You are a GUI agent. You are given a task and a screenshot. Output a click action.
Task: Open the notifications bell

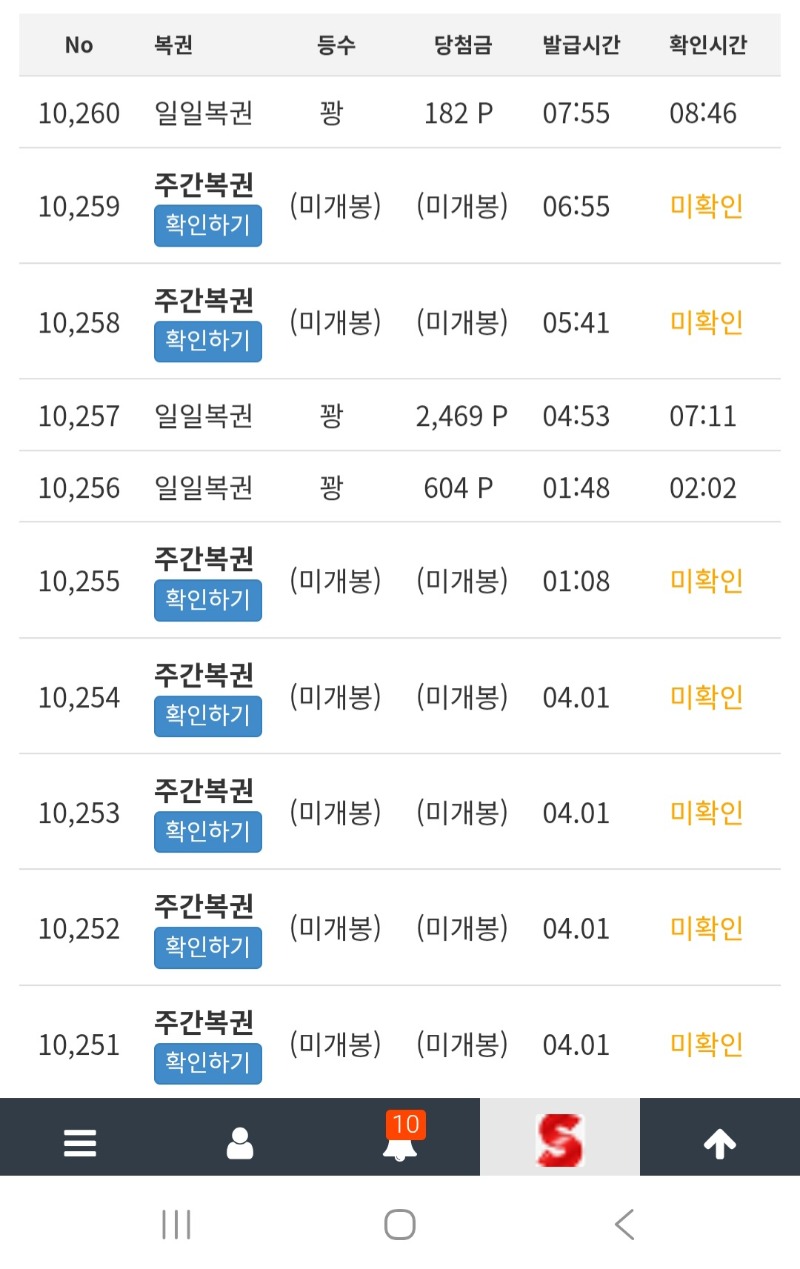(x=400, y=1142)
